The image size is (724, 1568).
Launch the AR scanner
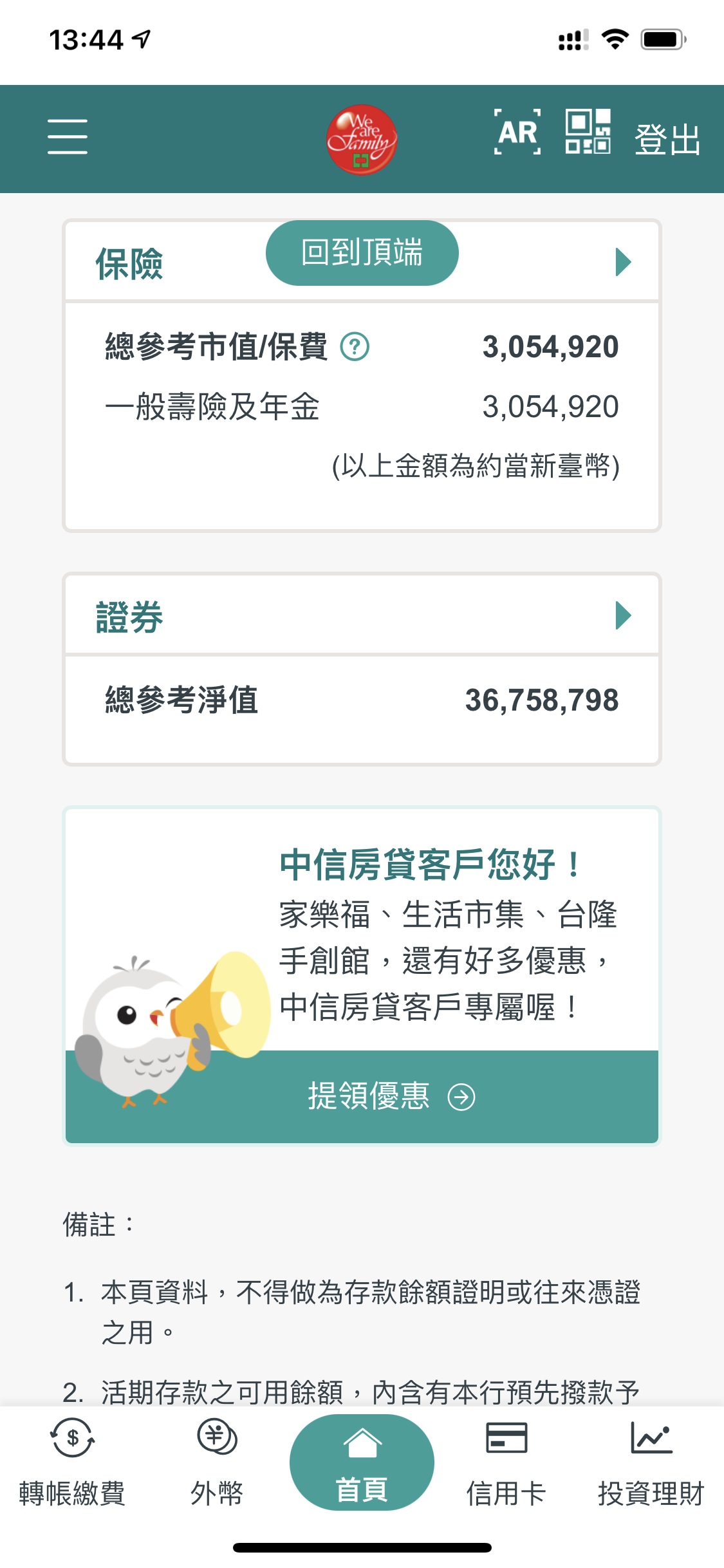[517, 133]
